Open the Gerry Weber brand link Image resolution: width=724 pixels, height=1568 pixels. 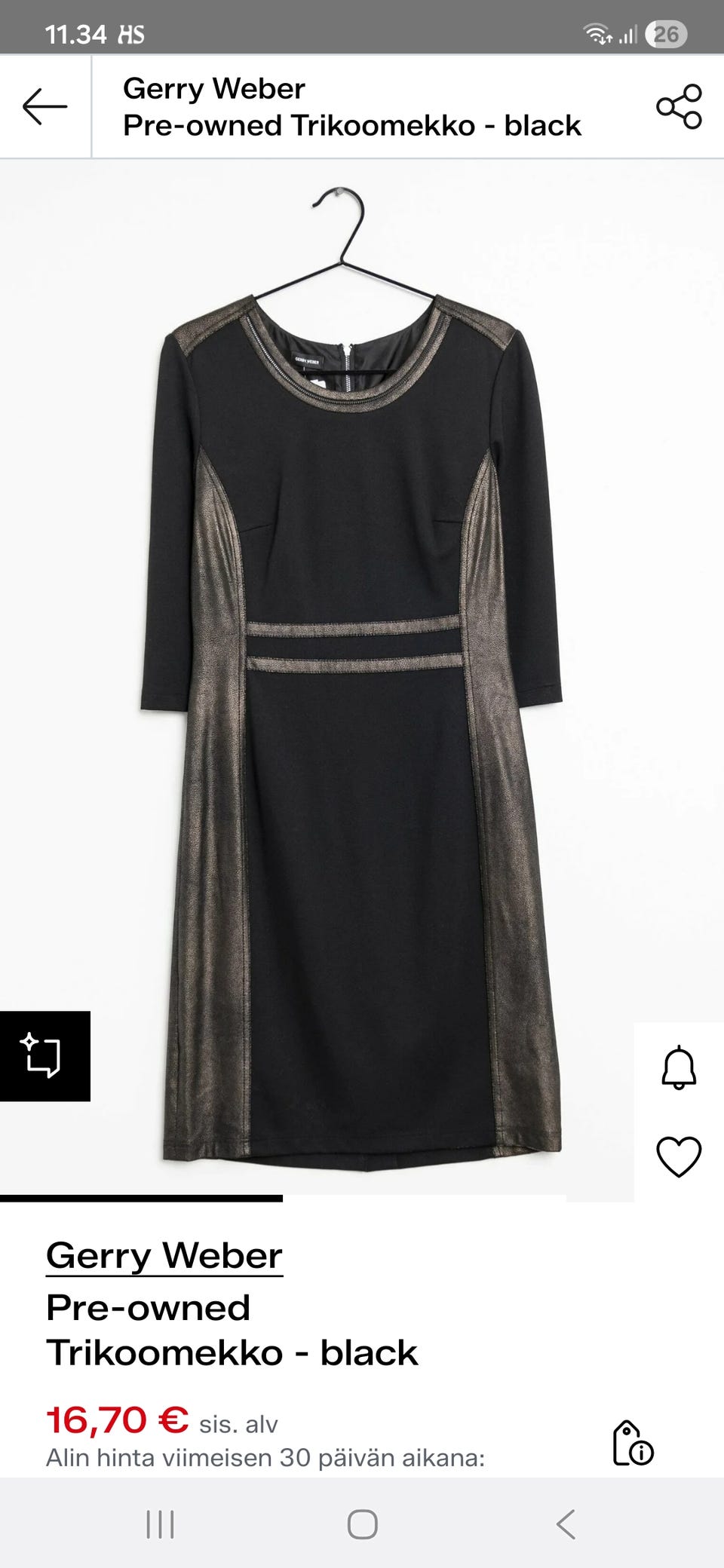coord(164,1256)
